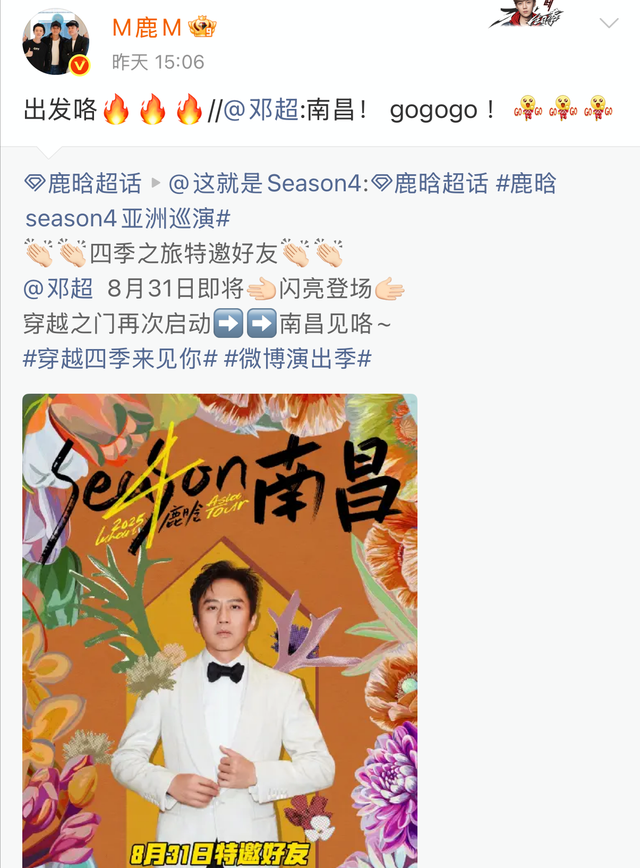The image size is (640, 868).
Task: Open the #鹿晗season4亚洲巡演# hashtag
Action: point(130,218)
